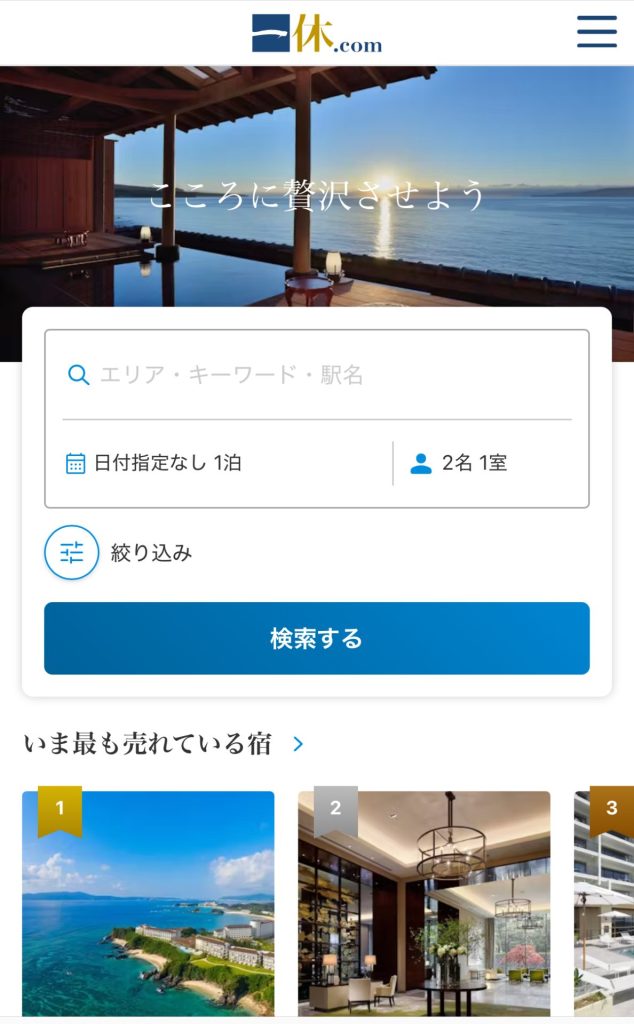
Task: Open the rank 1 seaside resort card
Action: (x=148, y=903)
